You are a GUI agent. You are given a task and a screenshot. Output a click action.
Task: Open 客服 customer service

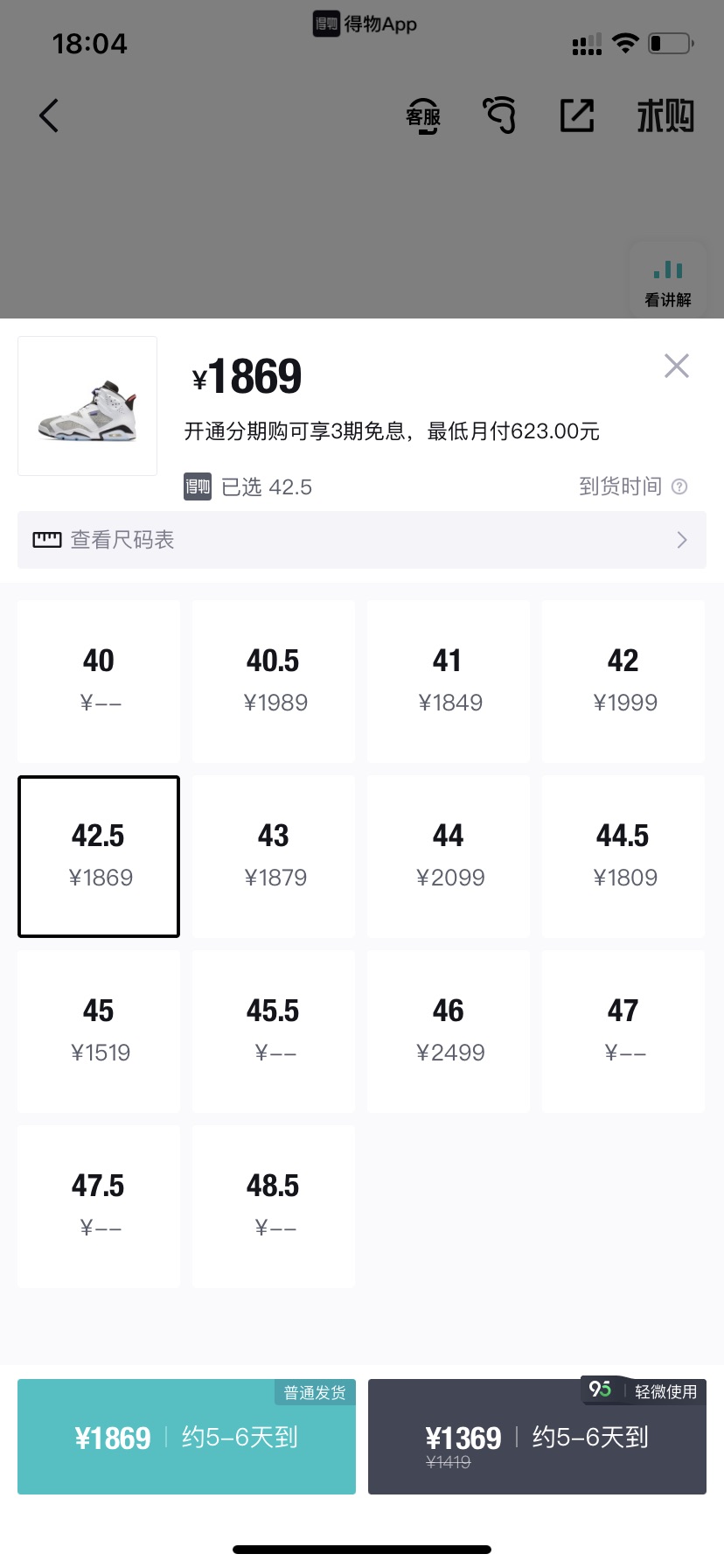point(423,115)
